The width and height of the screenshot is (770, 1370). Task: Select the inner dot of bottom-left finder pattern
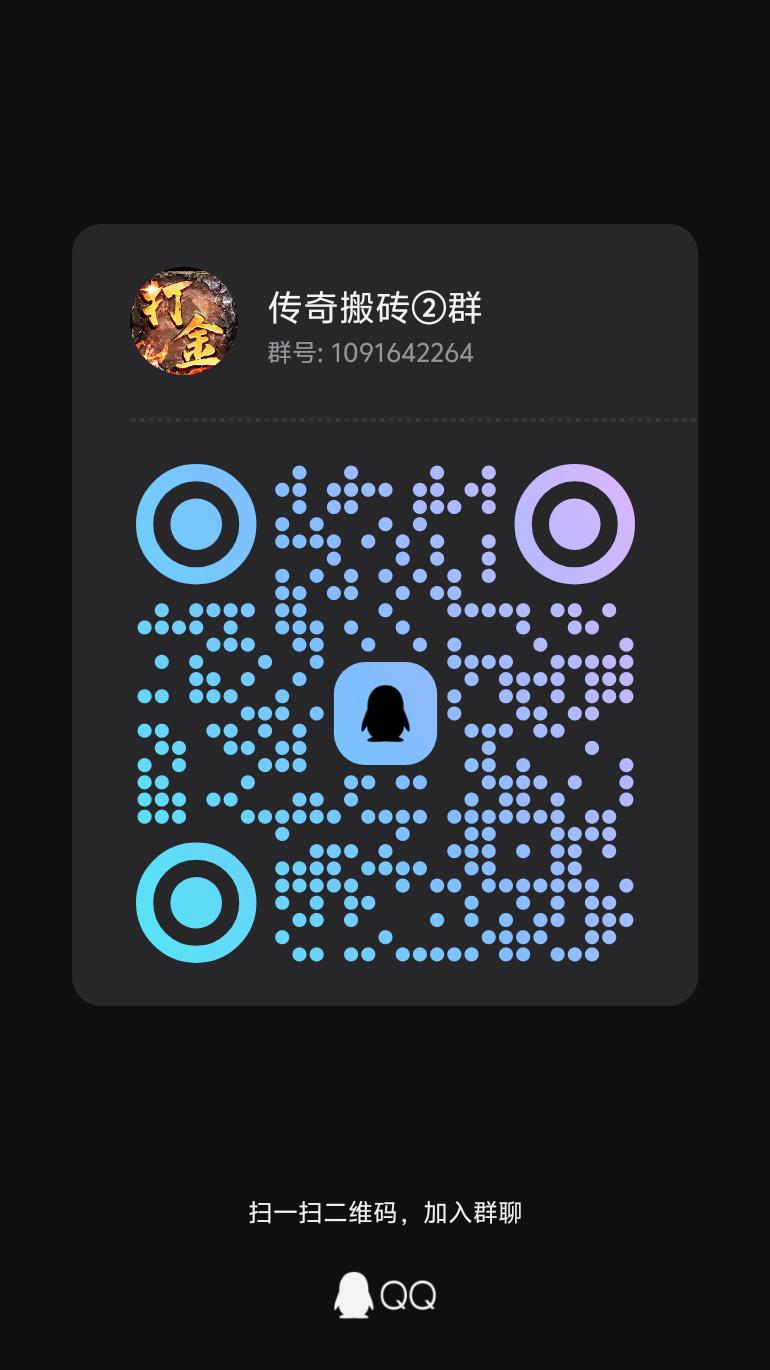point(194,902)
